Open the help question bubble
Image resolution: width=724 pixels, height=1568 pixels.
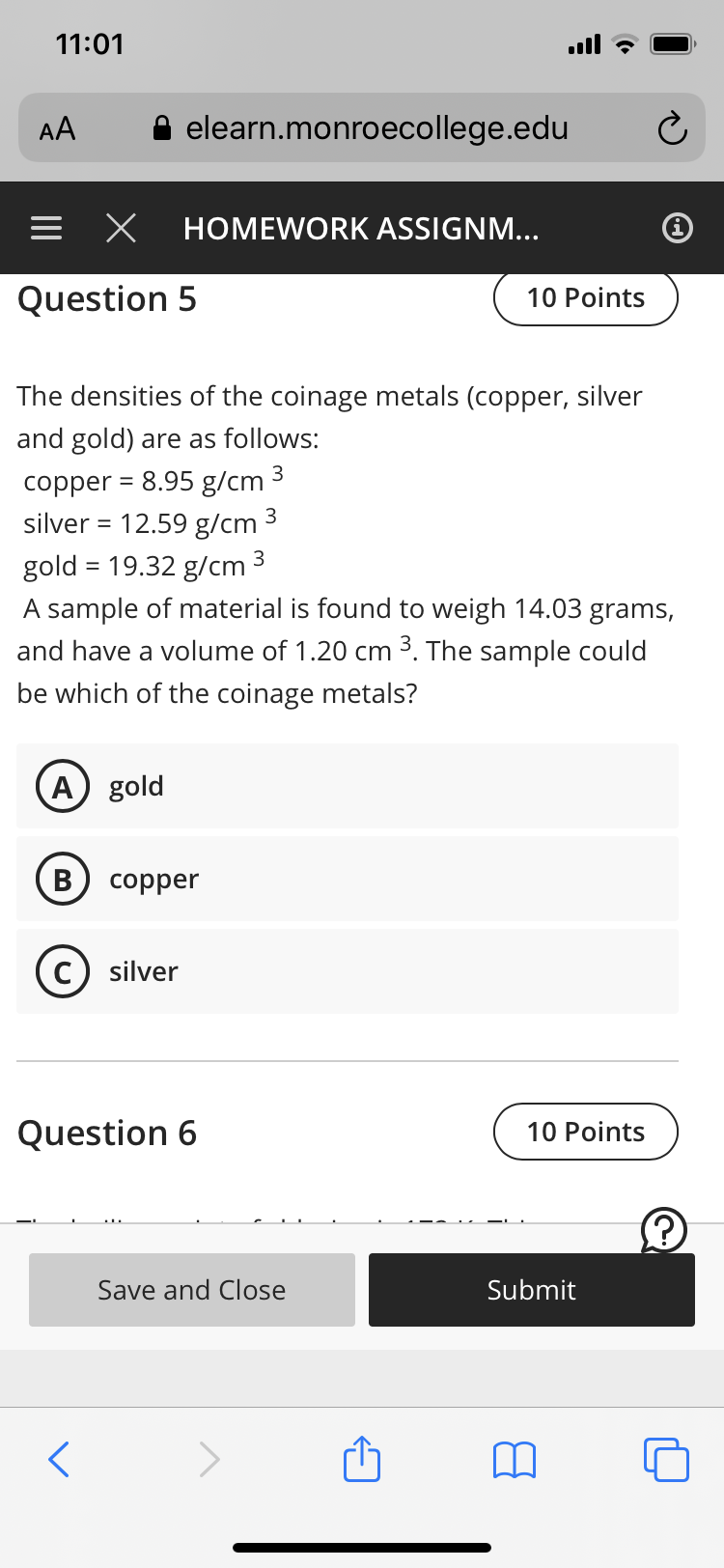[664, 1230]
